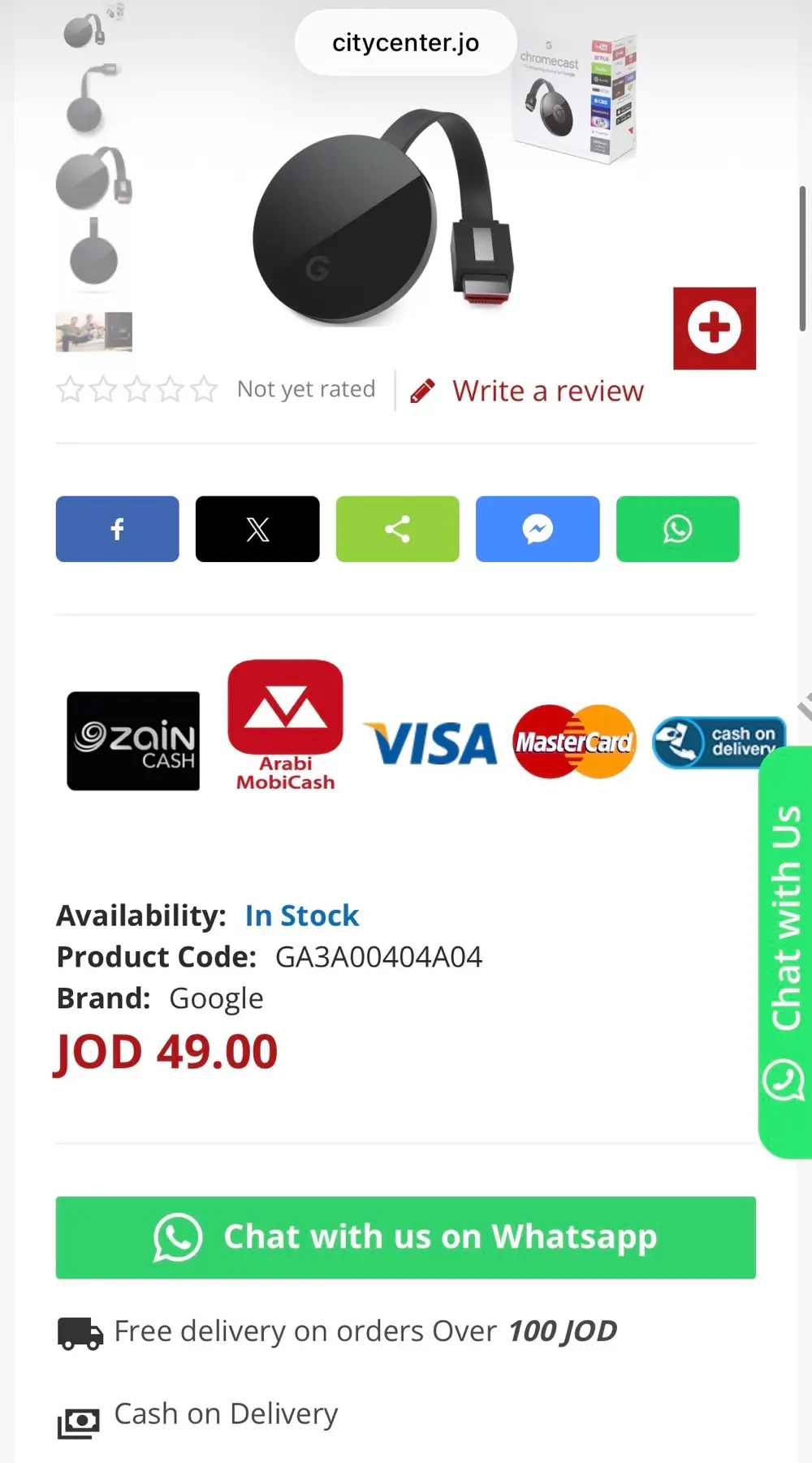The width and height of the screenshot is (812, 1463).
Task: Open the citycenter.jo address pill
Action: (405, 42)
